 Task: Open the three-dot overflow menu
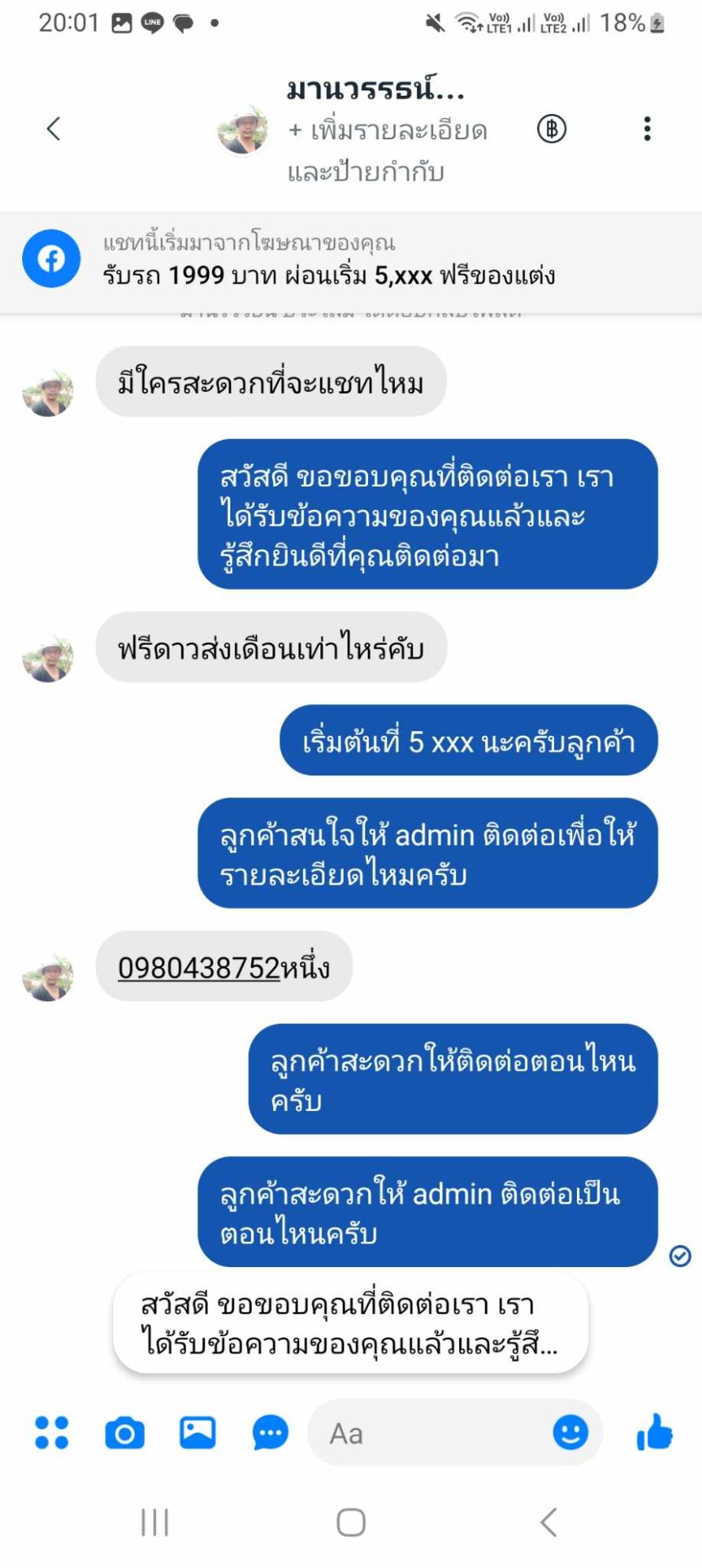(647, 129)
